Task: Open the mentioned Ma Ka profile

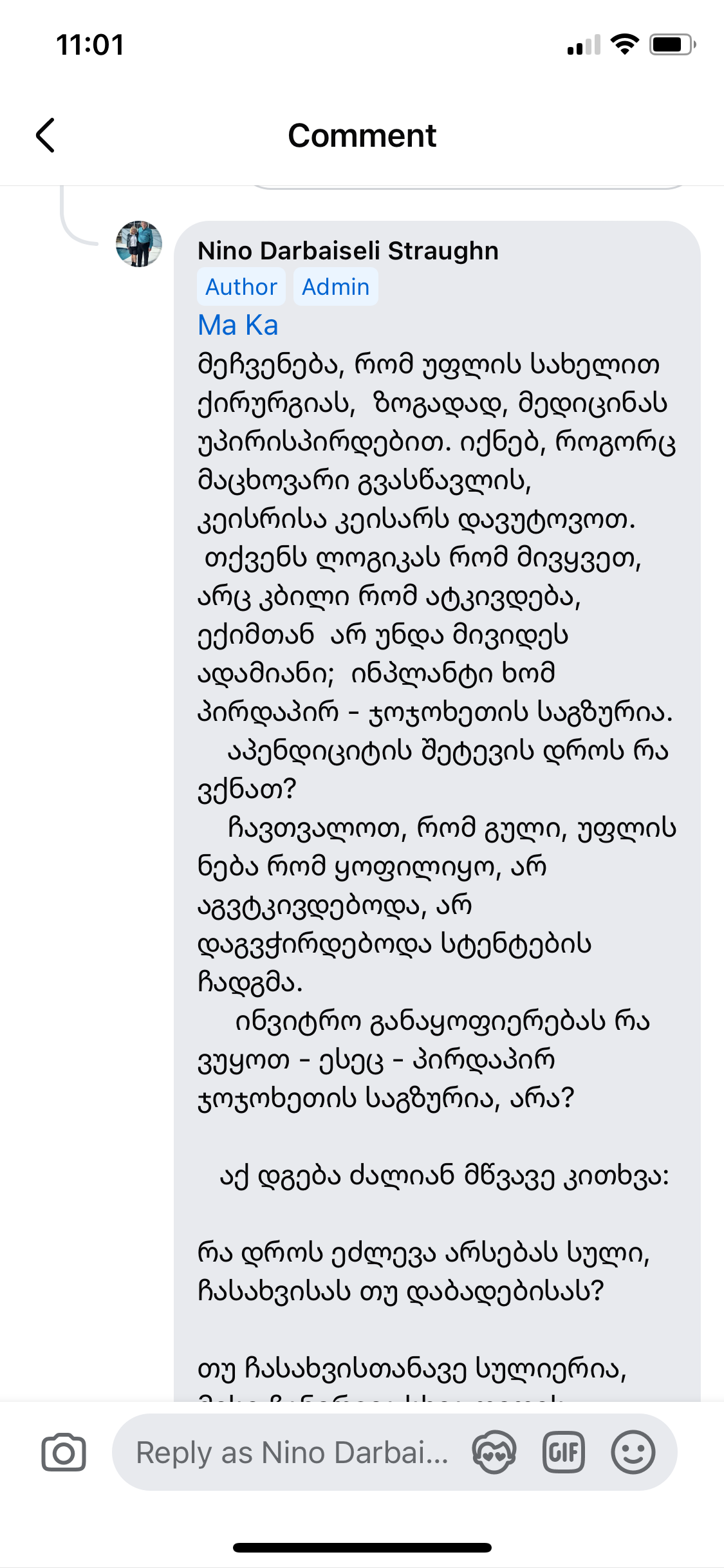Action: [237, 325]
